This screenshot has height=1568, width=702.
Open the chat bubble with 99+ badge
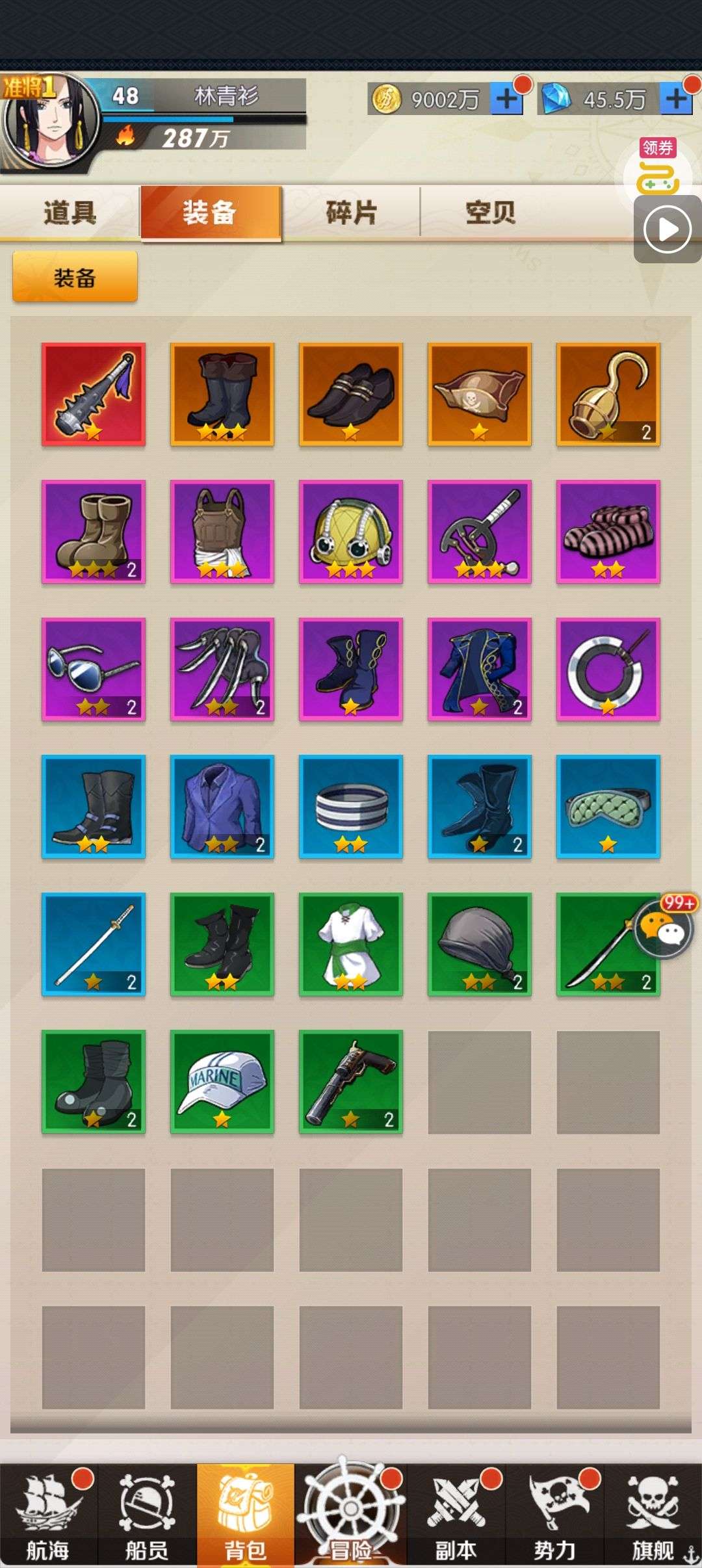click(663, 930)
